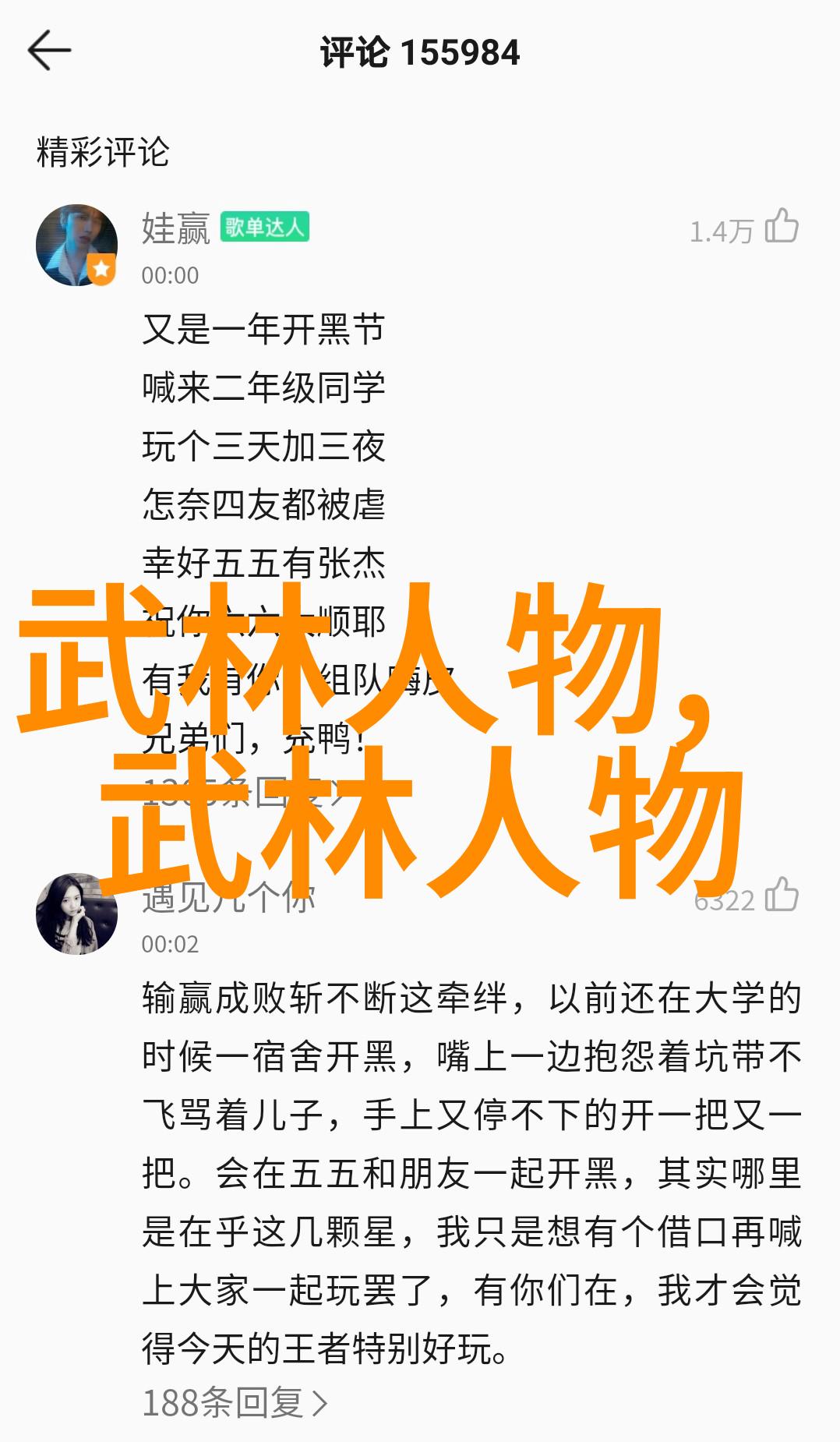Like the comment with 6322 likes
Image resolution: width=840 pixels, height=1442 pixels.
point(782,896)
